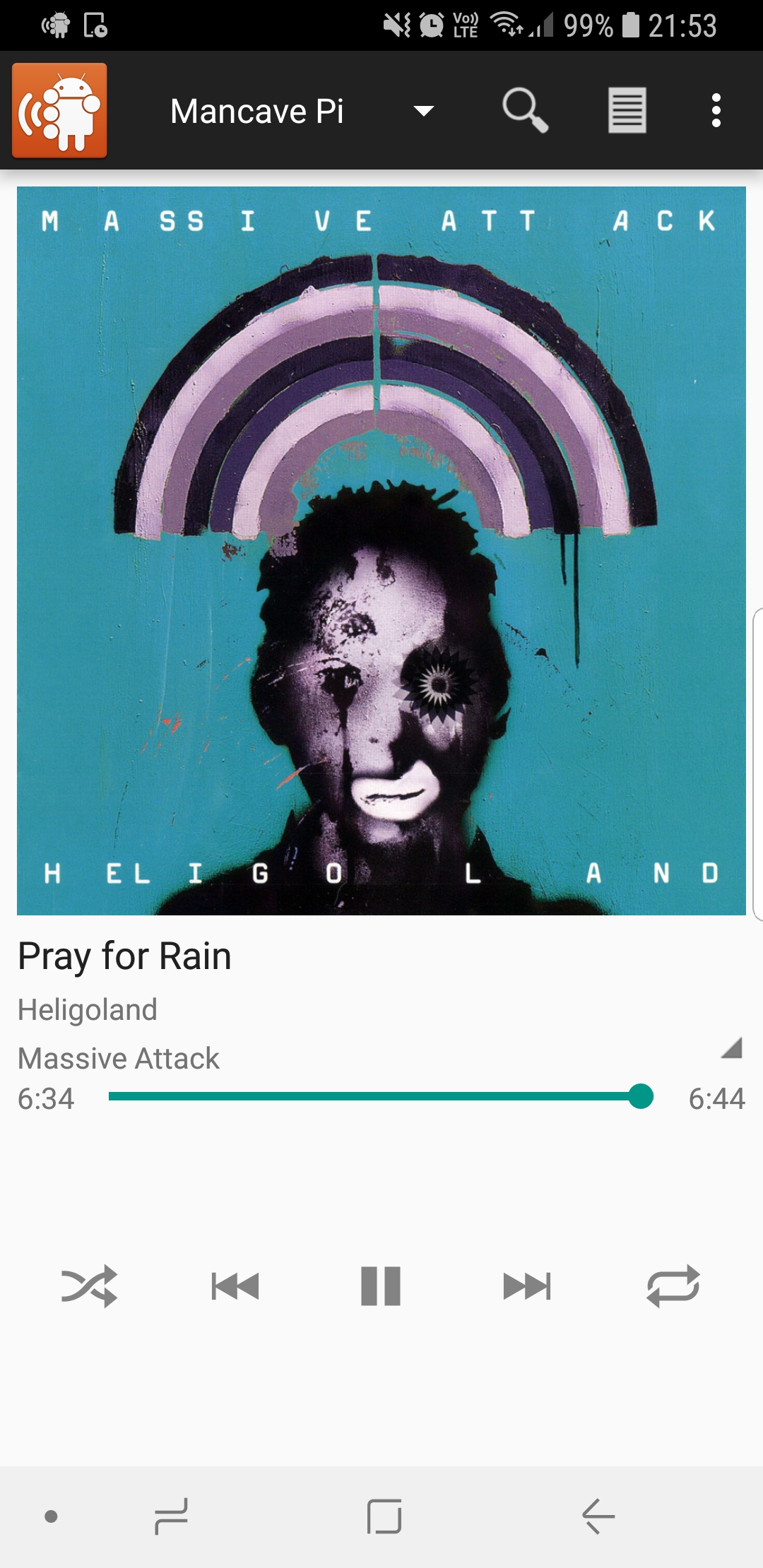
Task: Skip to next track
Action: 527,1285
